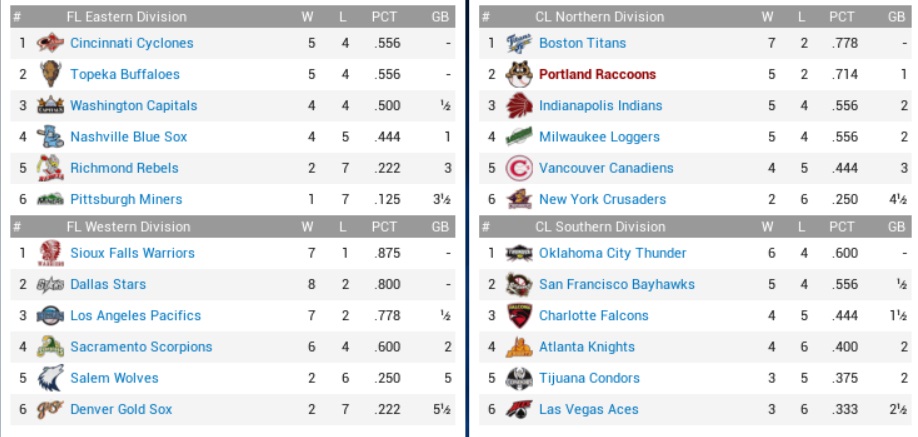This screenshot has width=918, height=437.
Task: Open Sioux Falls Warriors link
Action: pyautogui.click(x=132, y=253)
